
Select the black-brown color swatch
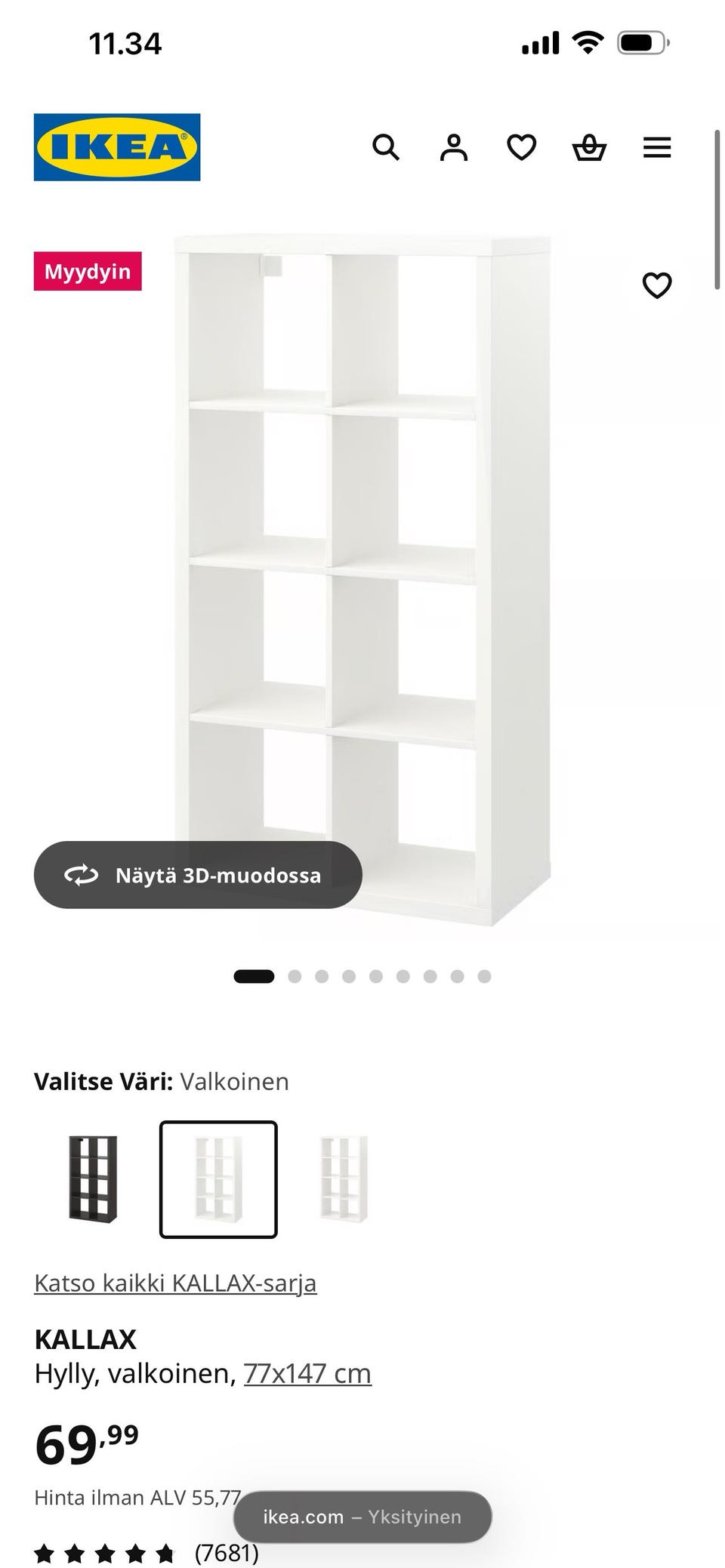point(91,1181)
